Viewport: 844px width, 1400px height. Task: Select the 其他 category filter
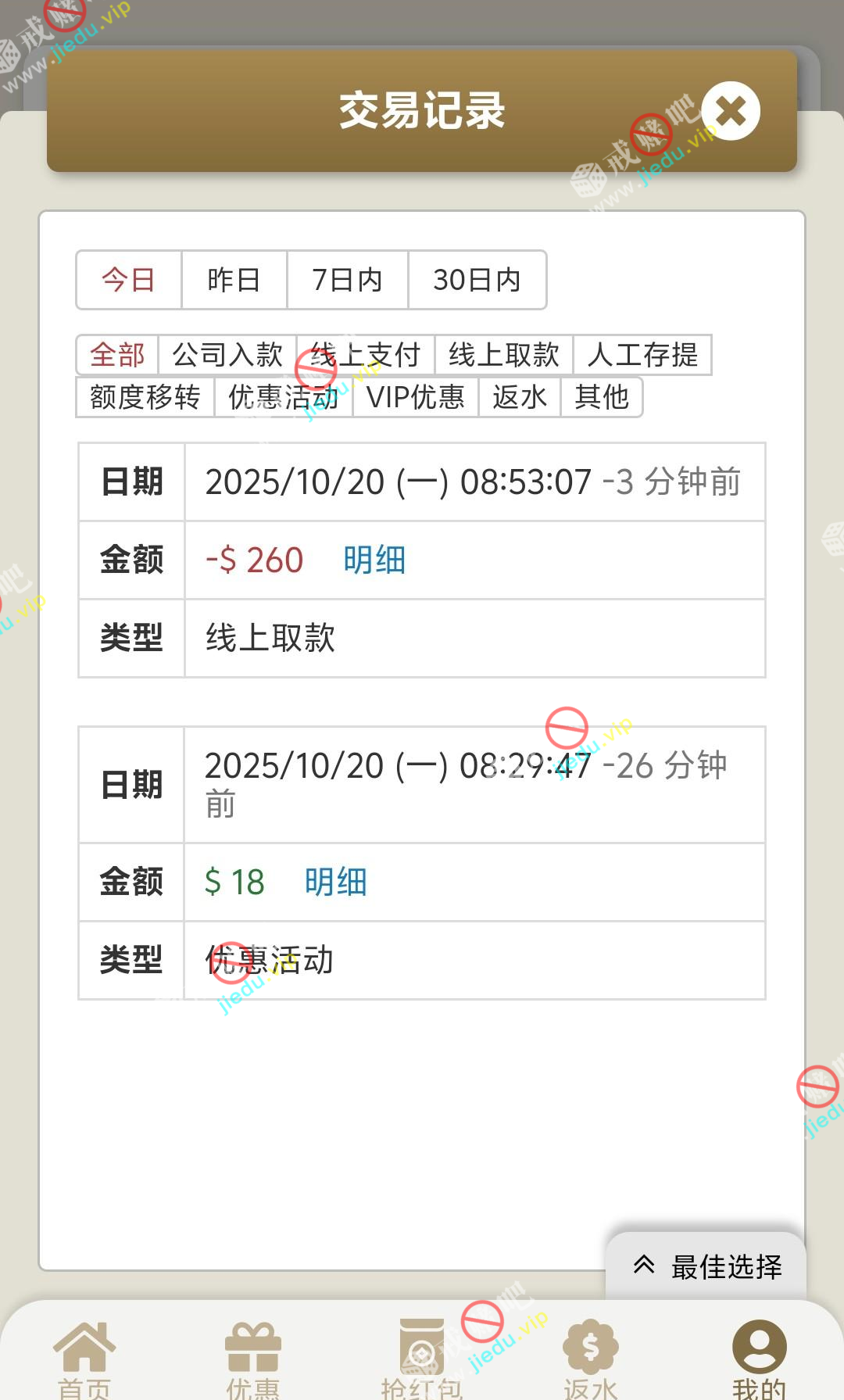tap(601, 397)
